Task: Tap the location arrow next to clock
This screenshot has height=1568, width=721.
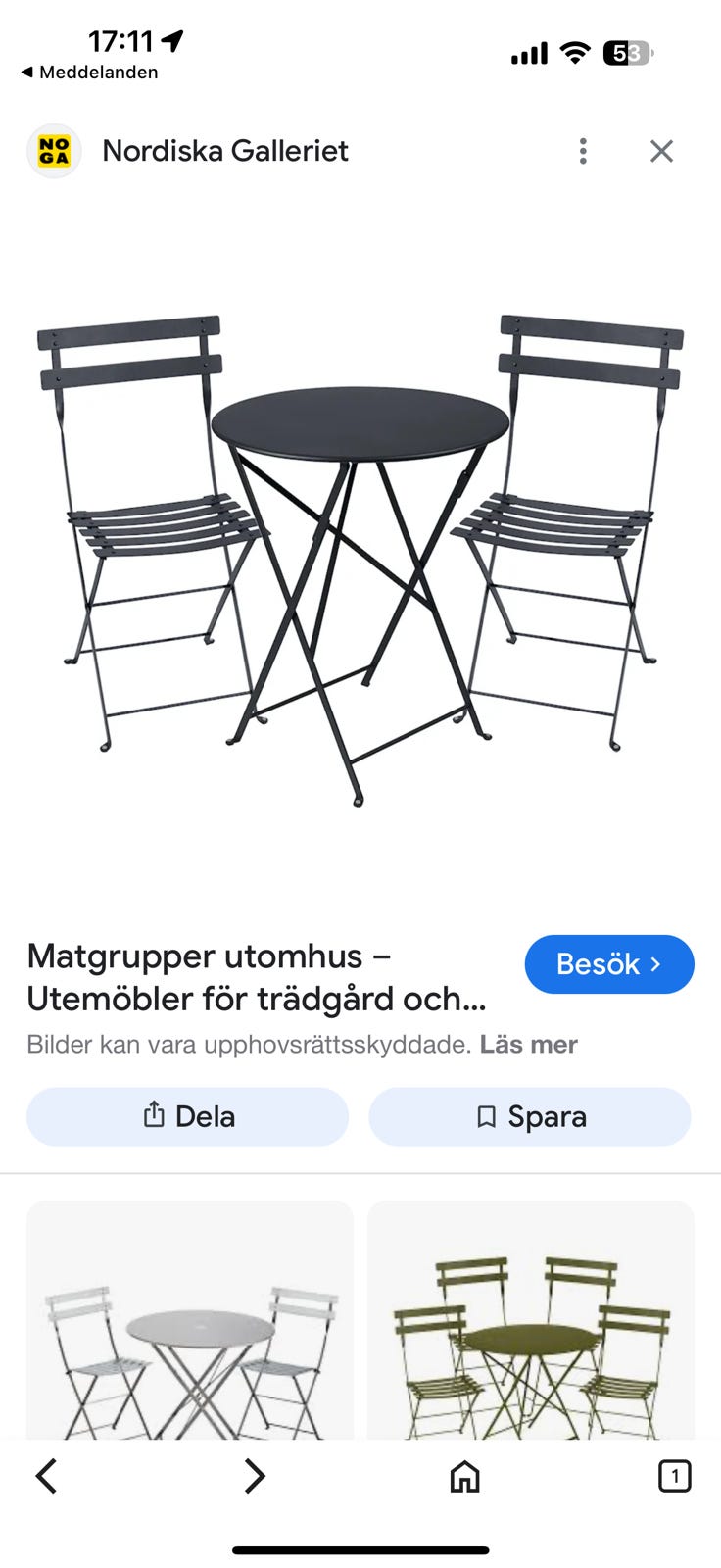Action: pos(171,41)
